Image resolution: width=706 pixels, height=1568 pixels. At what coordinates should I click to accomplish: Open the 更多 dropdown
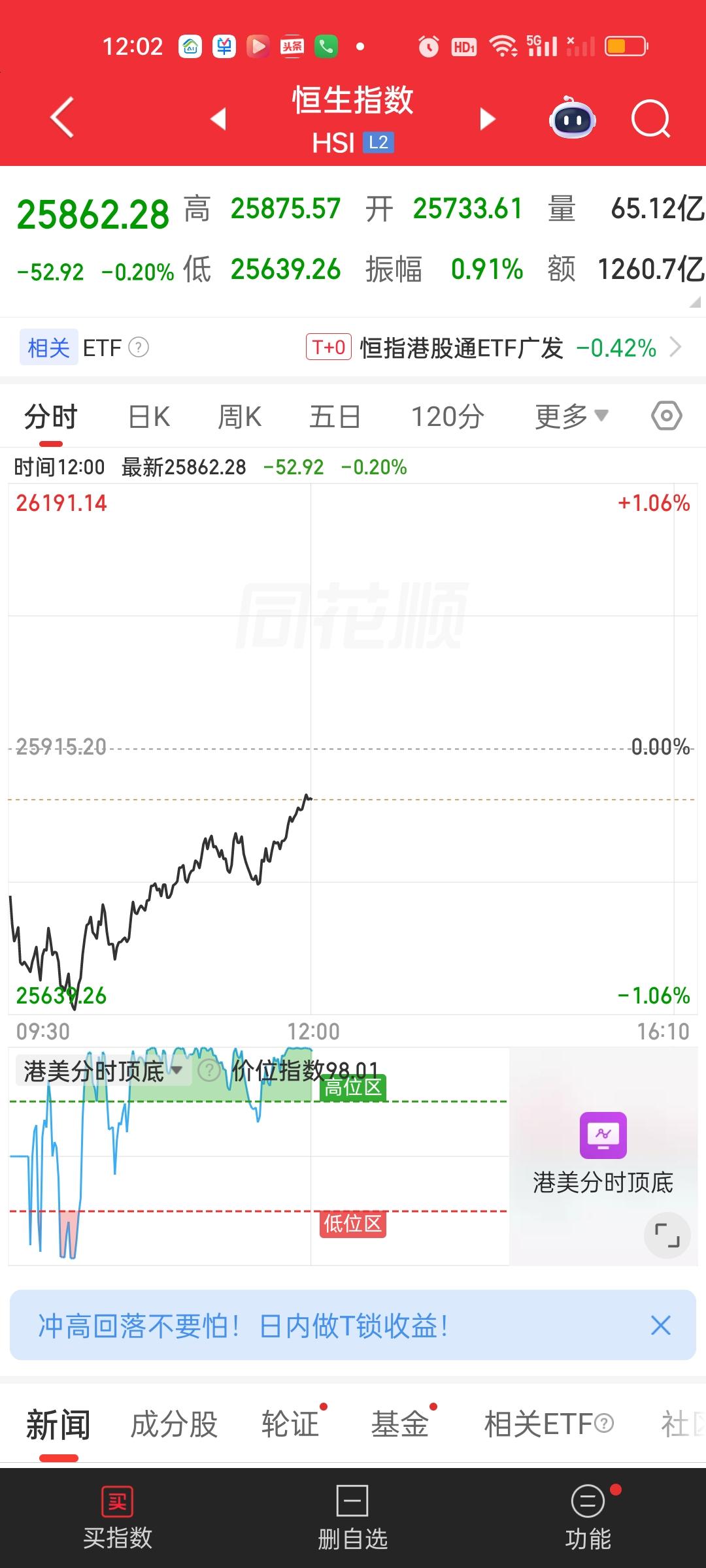coord(570,416)
